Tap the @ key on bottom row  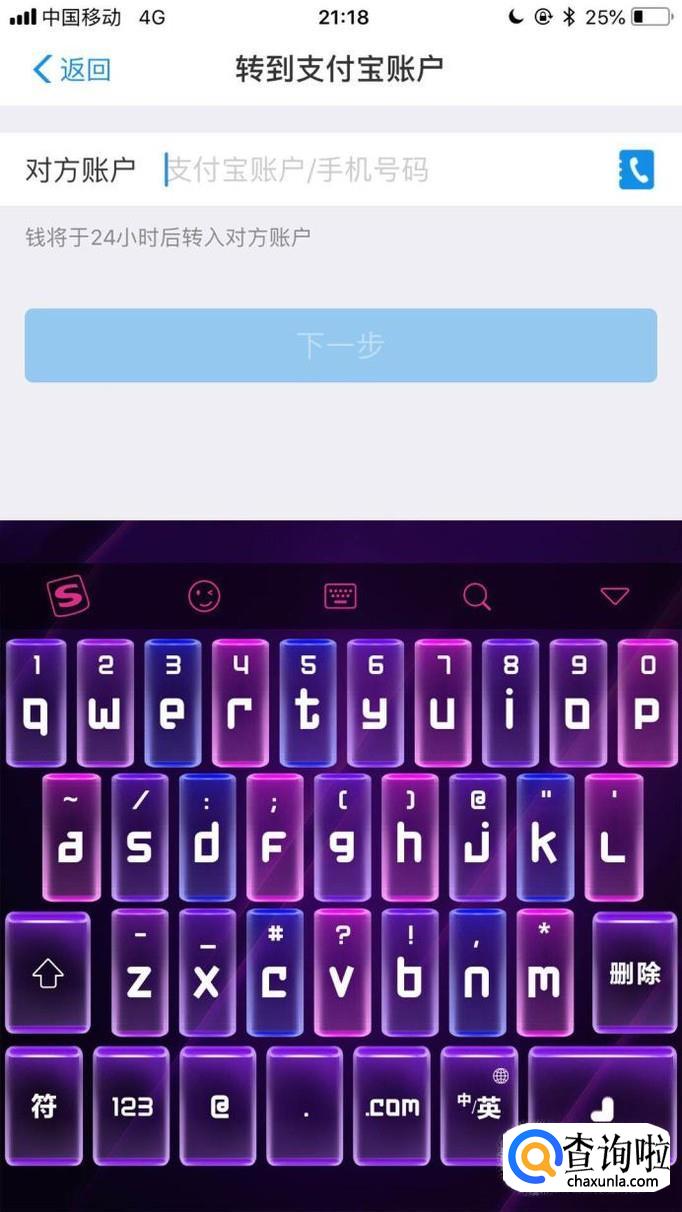(219, 1106)
